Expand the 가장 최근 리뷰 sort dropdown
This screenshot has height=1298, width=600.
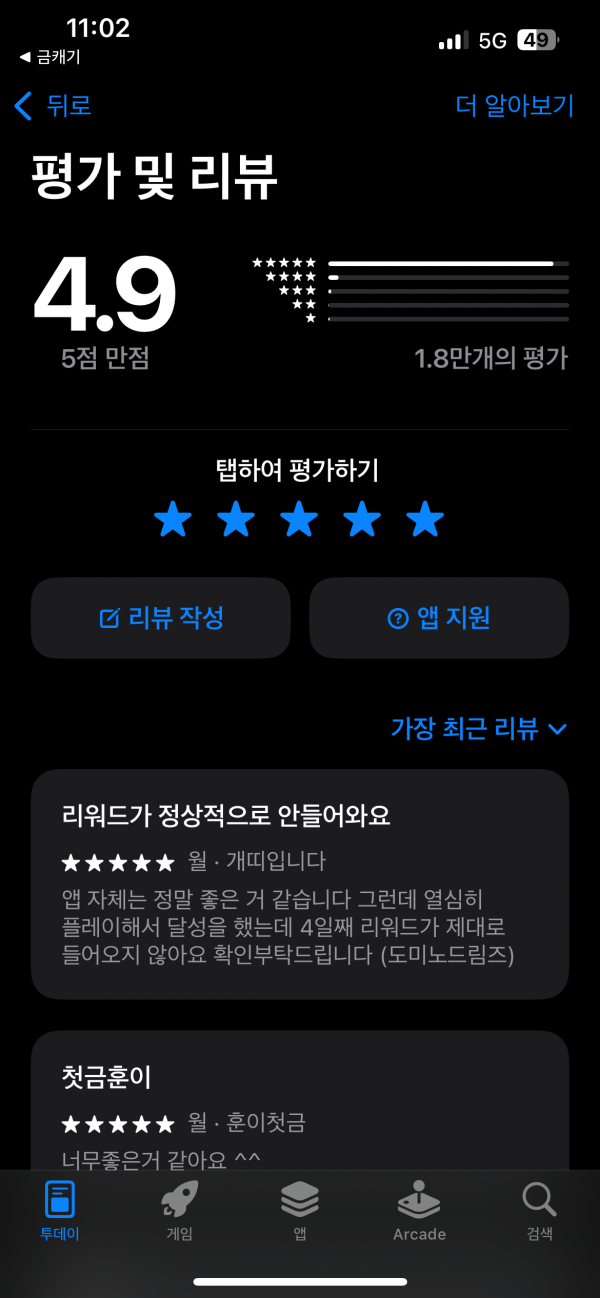tap(479, 728)
